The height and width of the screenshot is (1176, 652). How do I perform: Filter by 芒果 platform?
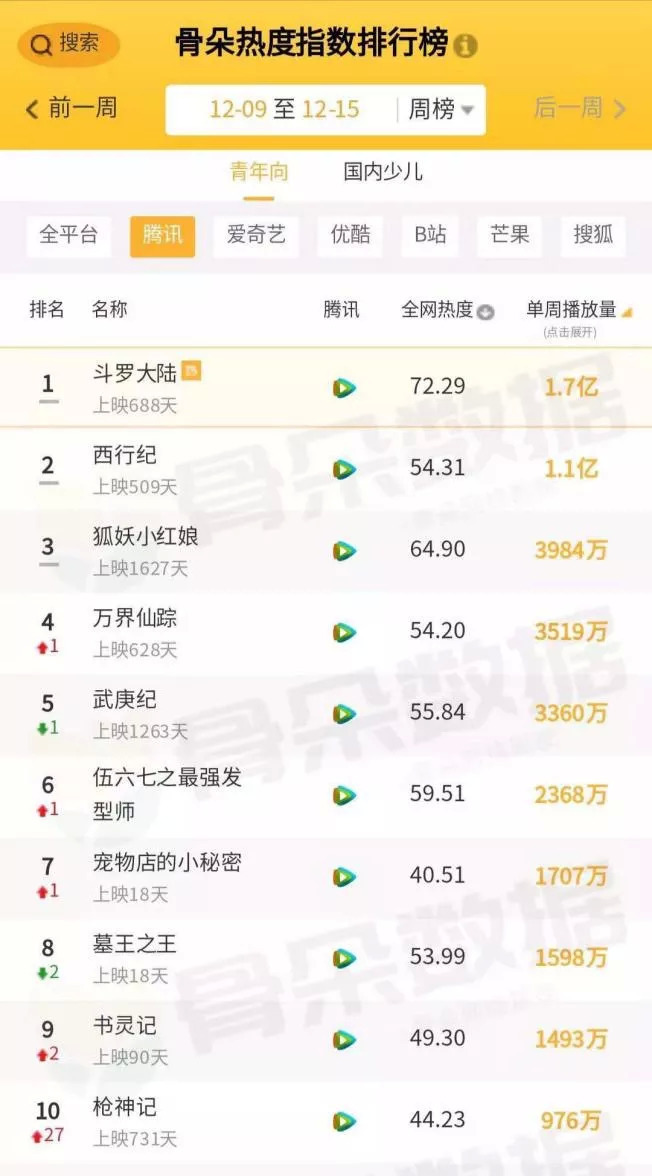(509, 236)
